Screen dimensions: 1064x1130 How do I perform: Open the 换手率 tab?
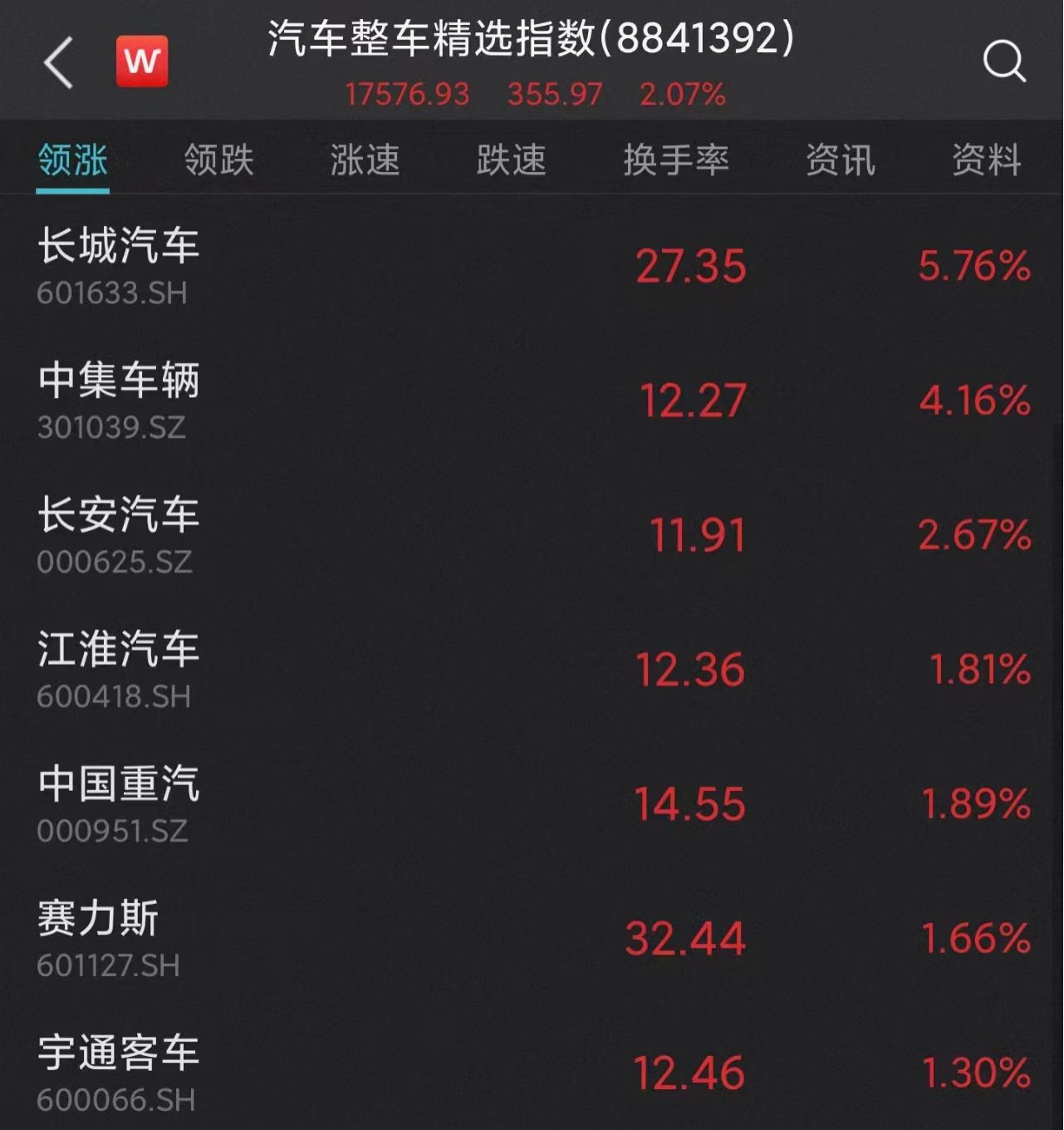675,160
